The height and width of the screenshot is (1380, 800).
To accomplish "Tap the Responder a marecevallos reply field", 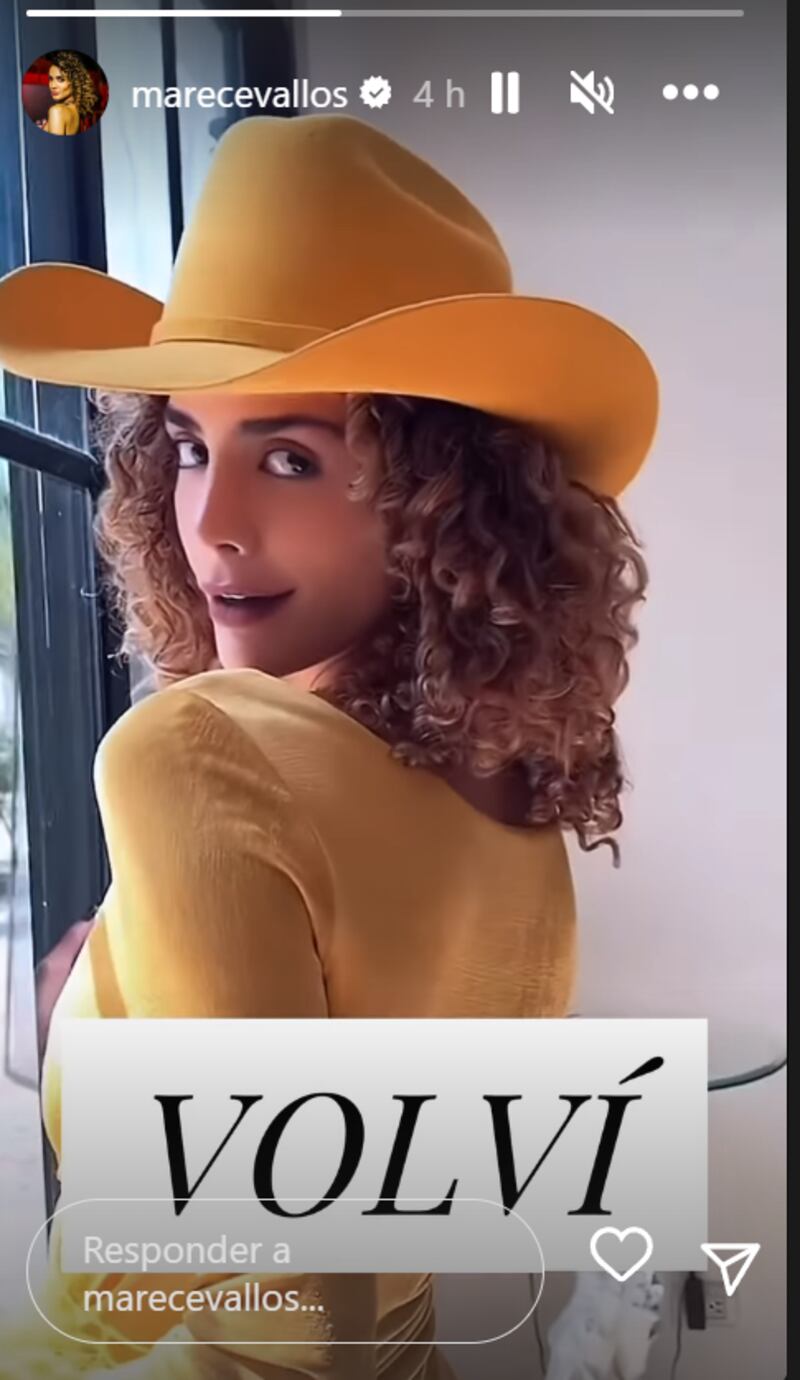I will tap(285, 1274).
